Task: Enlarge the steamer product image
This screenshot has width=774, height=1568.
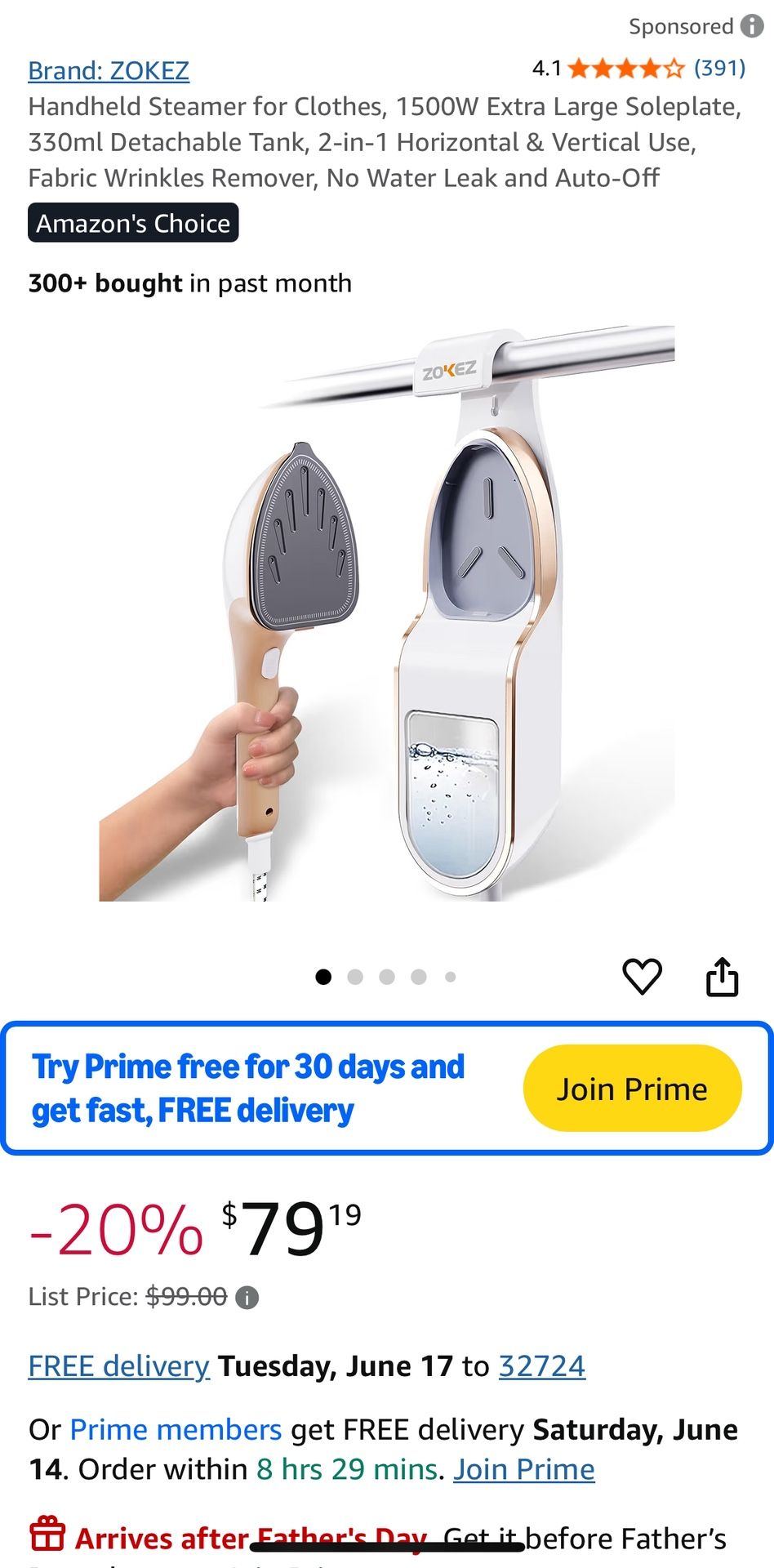Action: tap(387, 612)
